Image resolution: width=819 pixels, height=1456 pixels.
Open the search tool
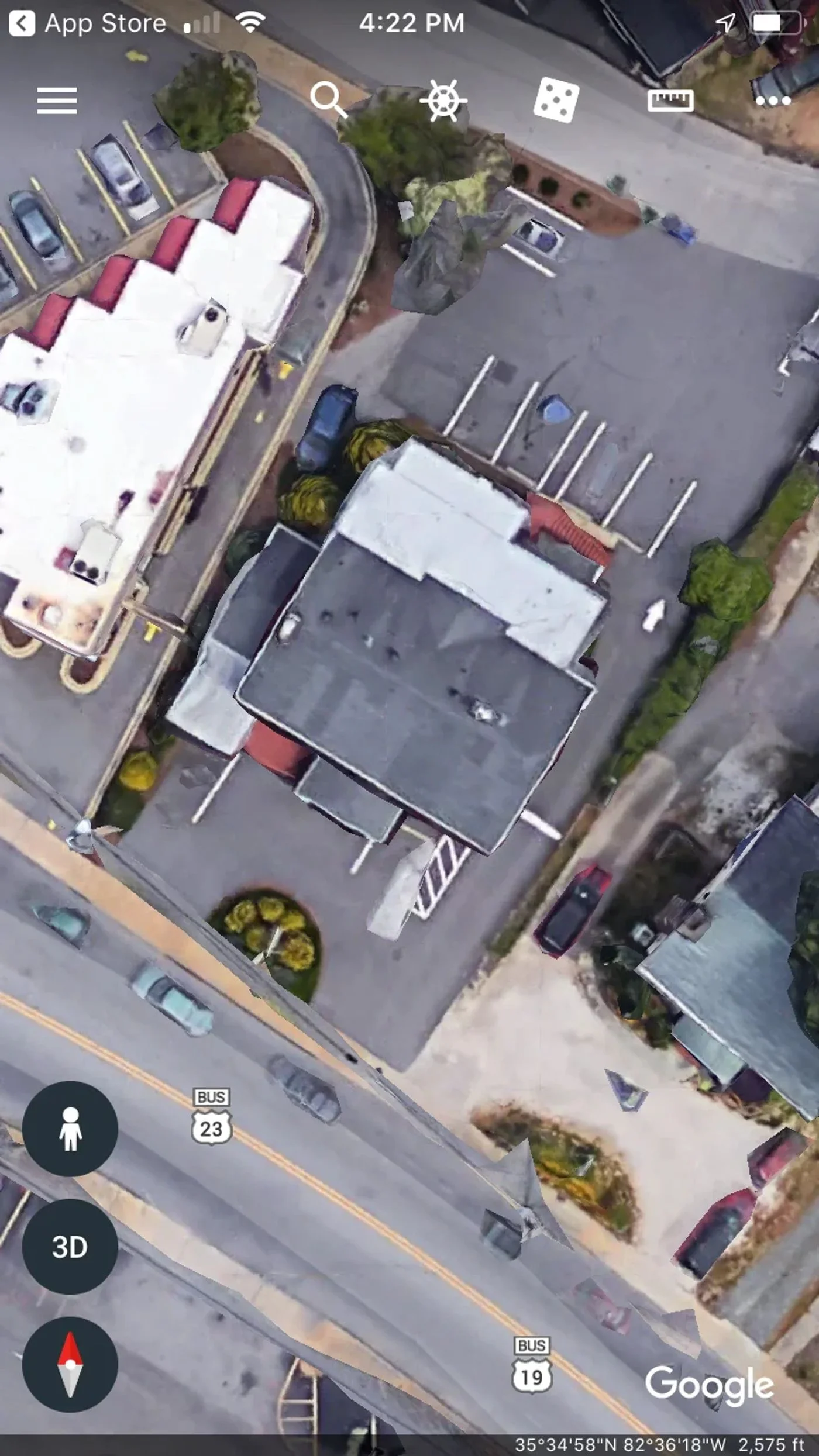click(328, 99)
